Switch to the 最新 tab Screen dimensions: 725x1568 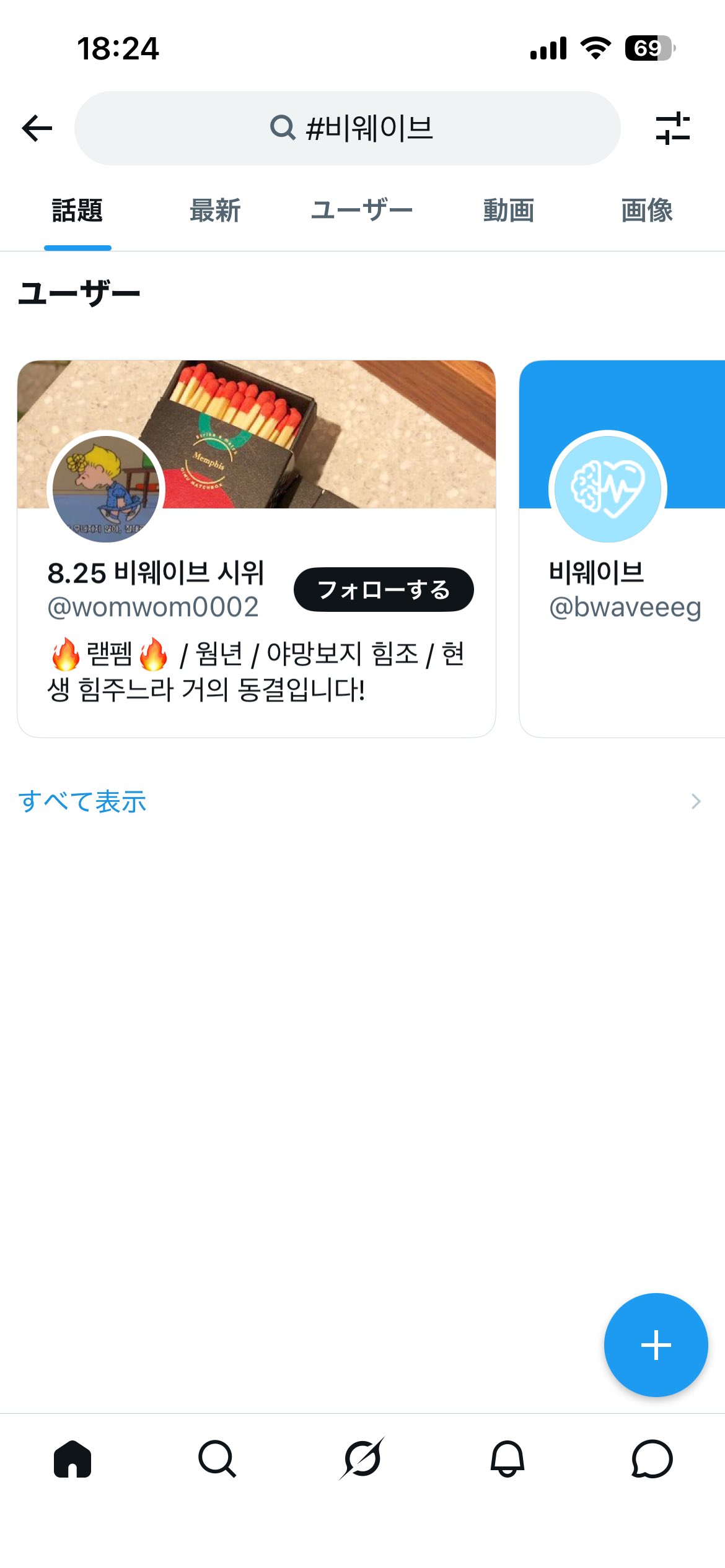coord(214,211)
